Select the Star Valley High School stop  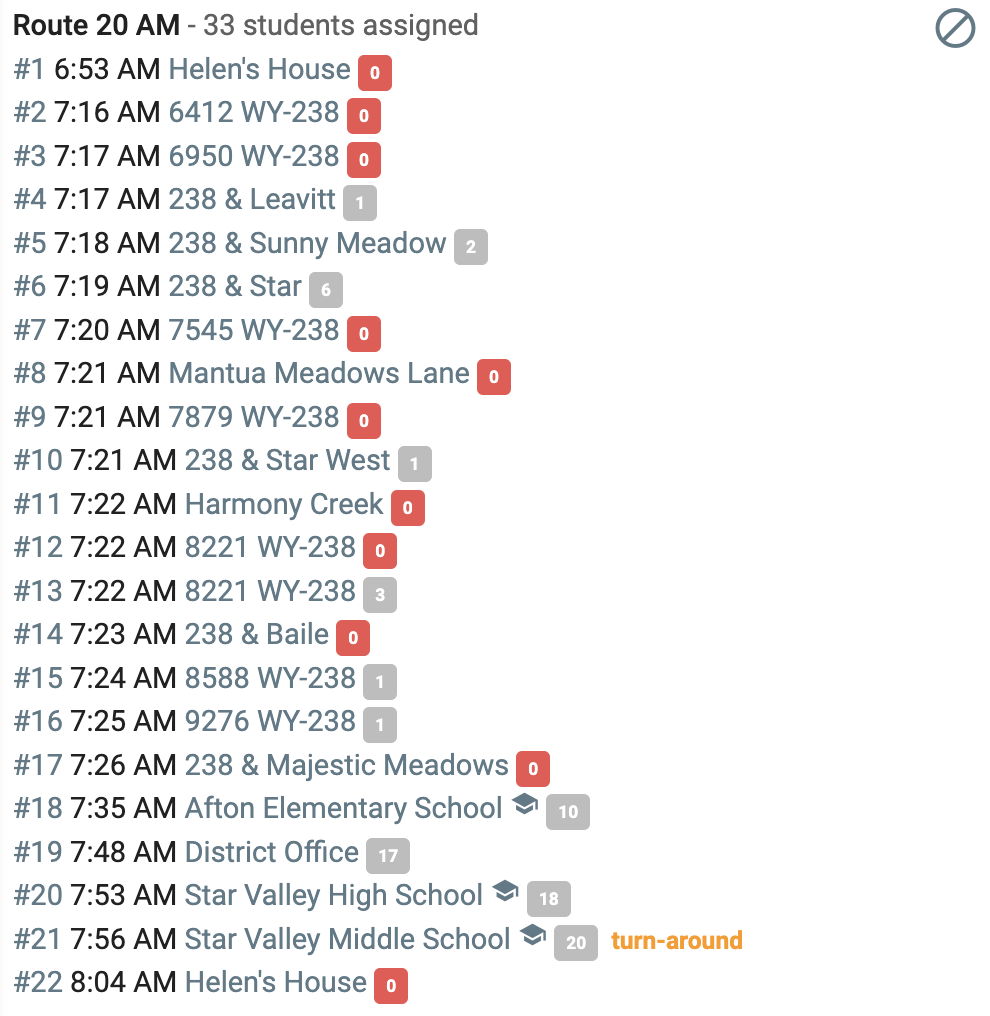click(334, 896)
